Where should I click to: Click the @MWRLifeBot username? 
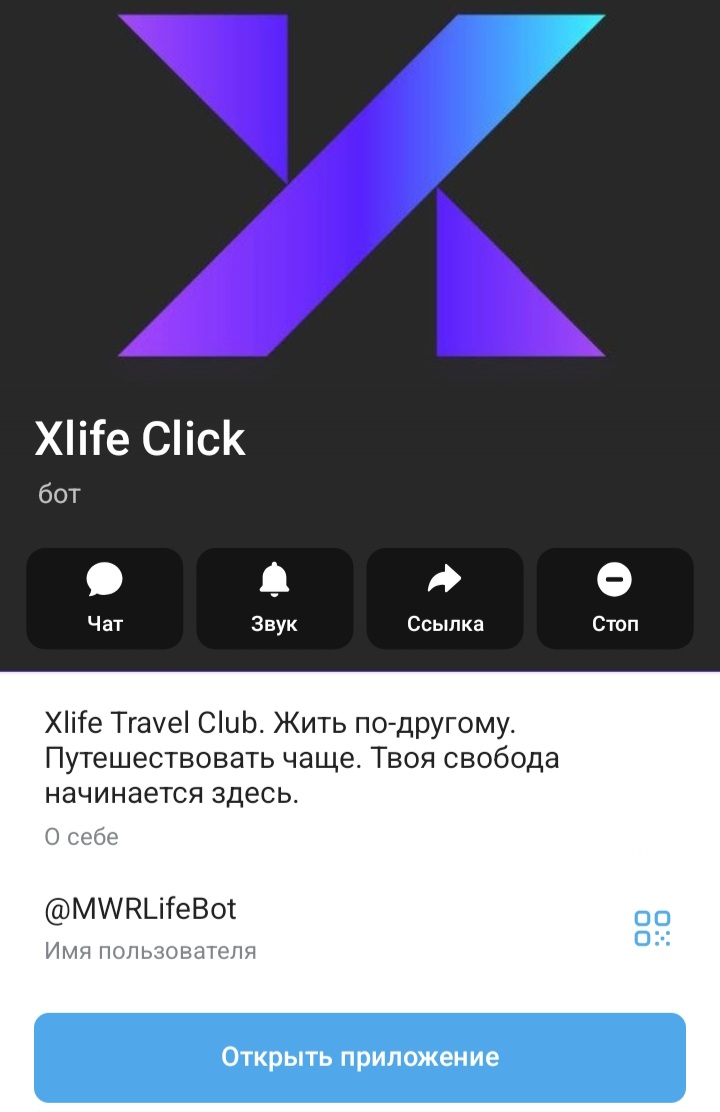[x=140, y=908]
